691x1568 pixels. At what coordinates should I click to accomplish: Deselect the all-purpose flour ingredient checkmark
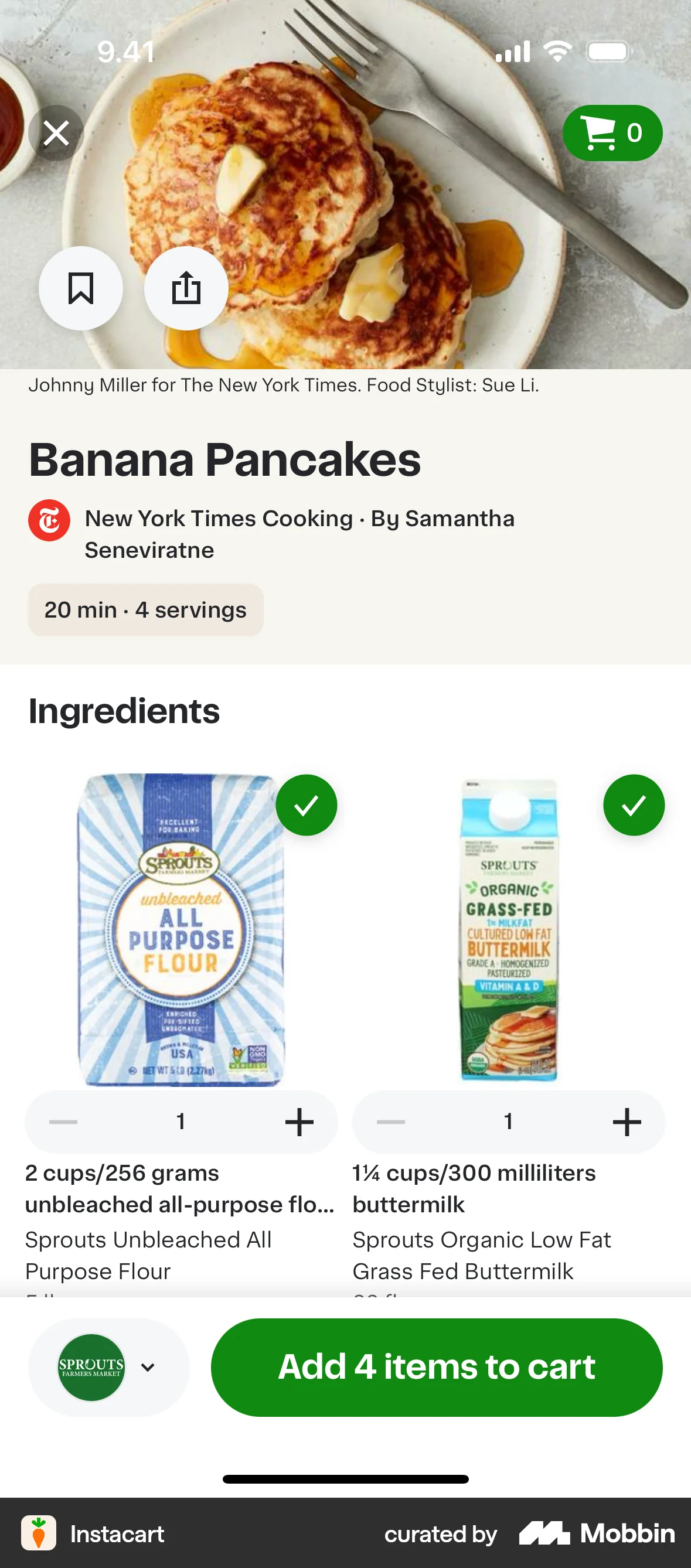(307, 805)
